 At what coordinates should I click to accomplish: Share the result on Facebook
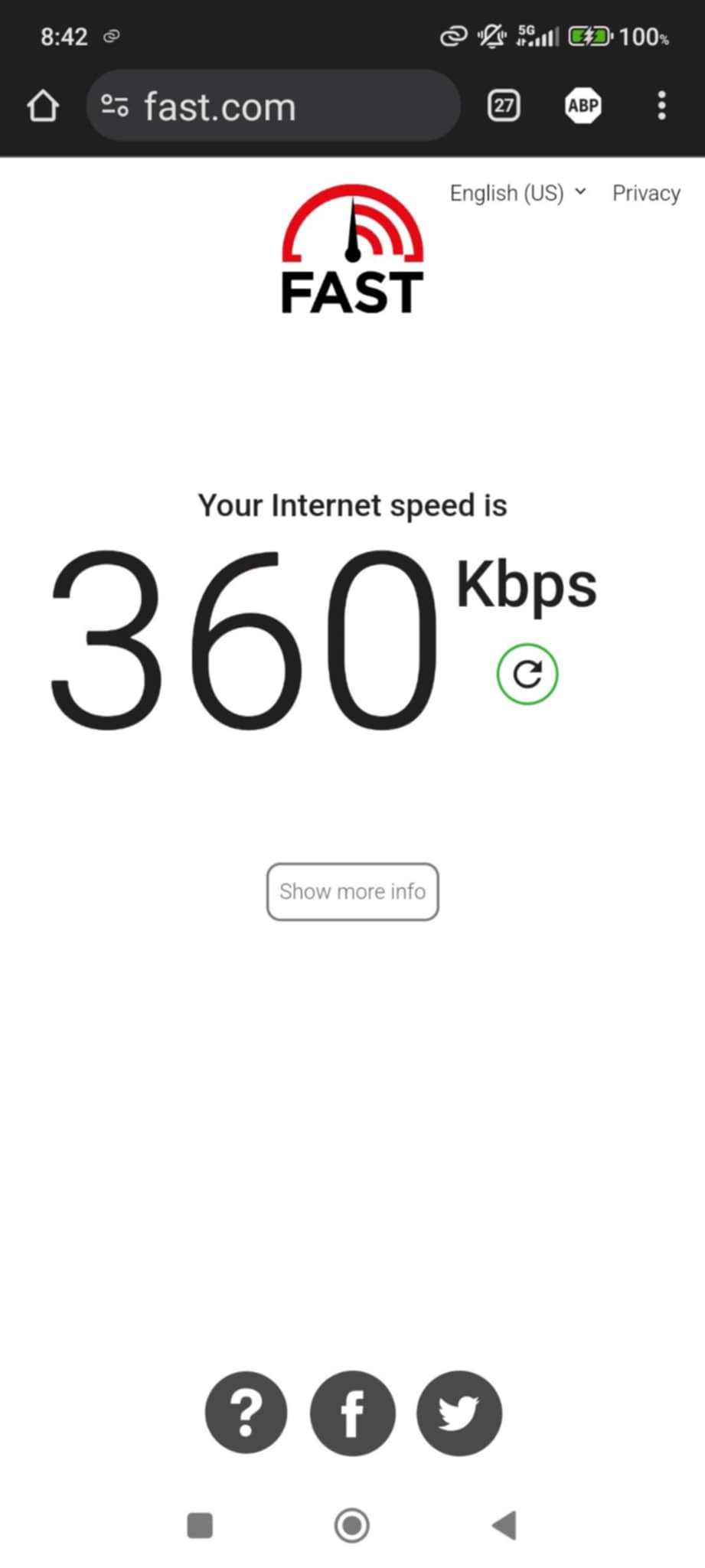pyautogui.click(x=353, y=1413)
